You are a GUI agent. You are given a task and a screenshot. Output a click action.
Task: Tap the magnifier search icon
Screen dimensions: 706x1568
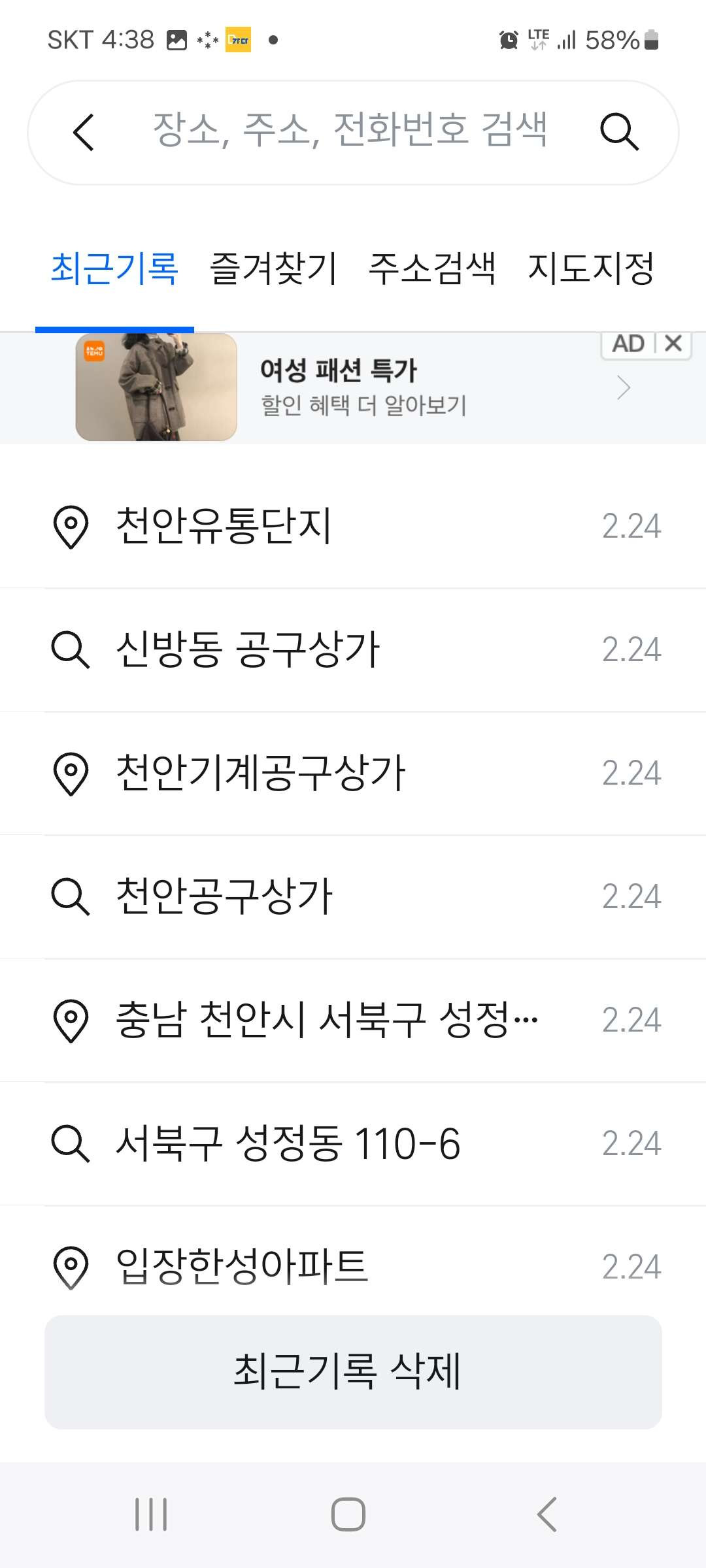pyautogui.click(x=618, y=133)
